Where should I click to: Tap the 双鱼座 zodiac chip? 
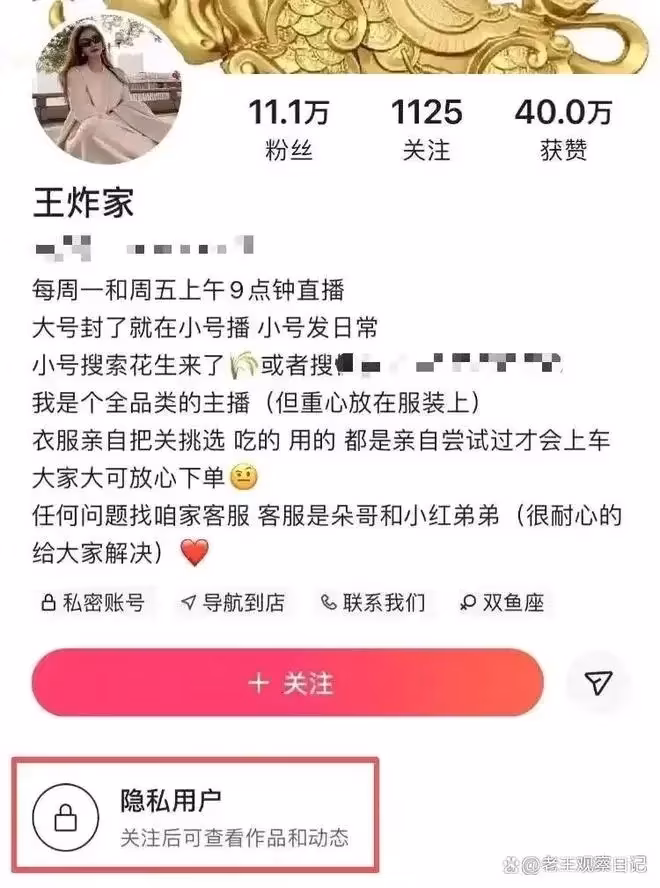pos(501,602)
